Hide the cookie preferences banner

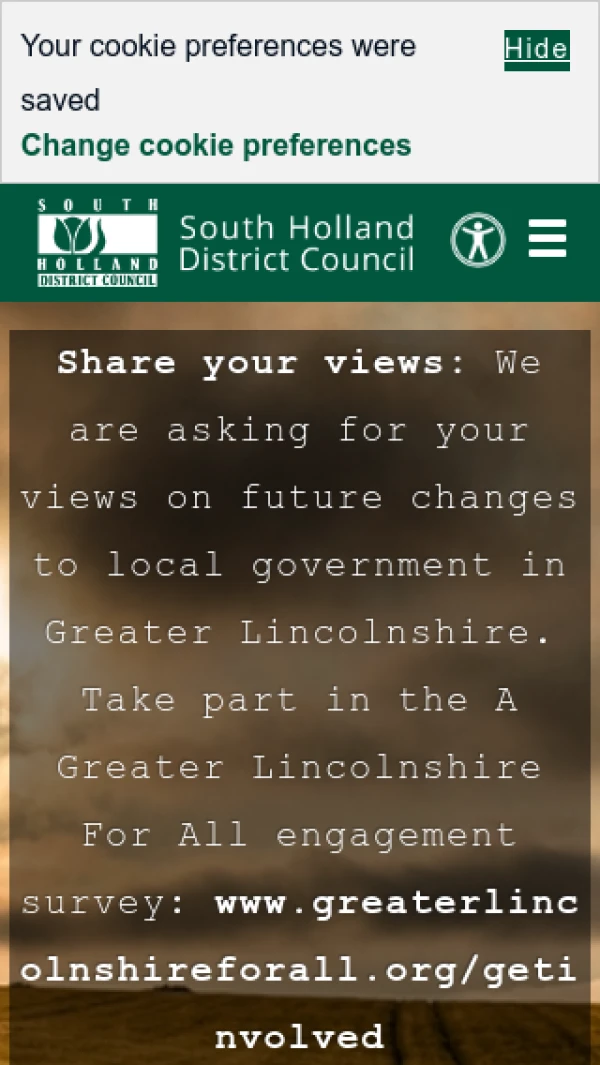pos(536,49)
